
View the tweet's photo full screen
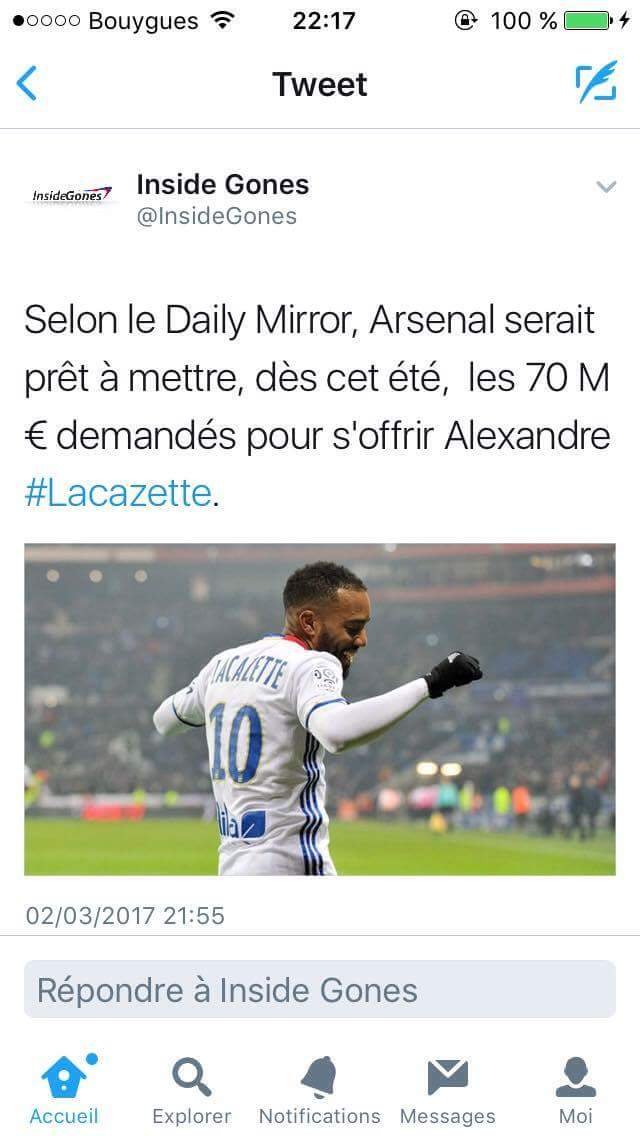pos(320,709)
